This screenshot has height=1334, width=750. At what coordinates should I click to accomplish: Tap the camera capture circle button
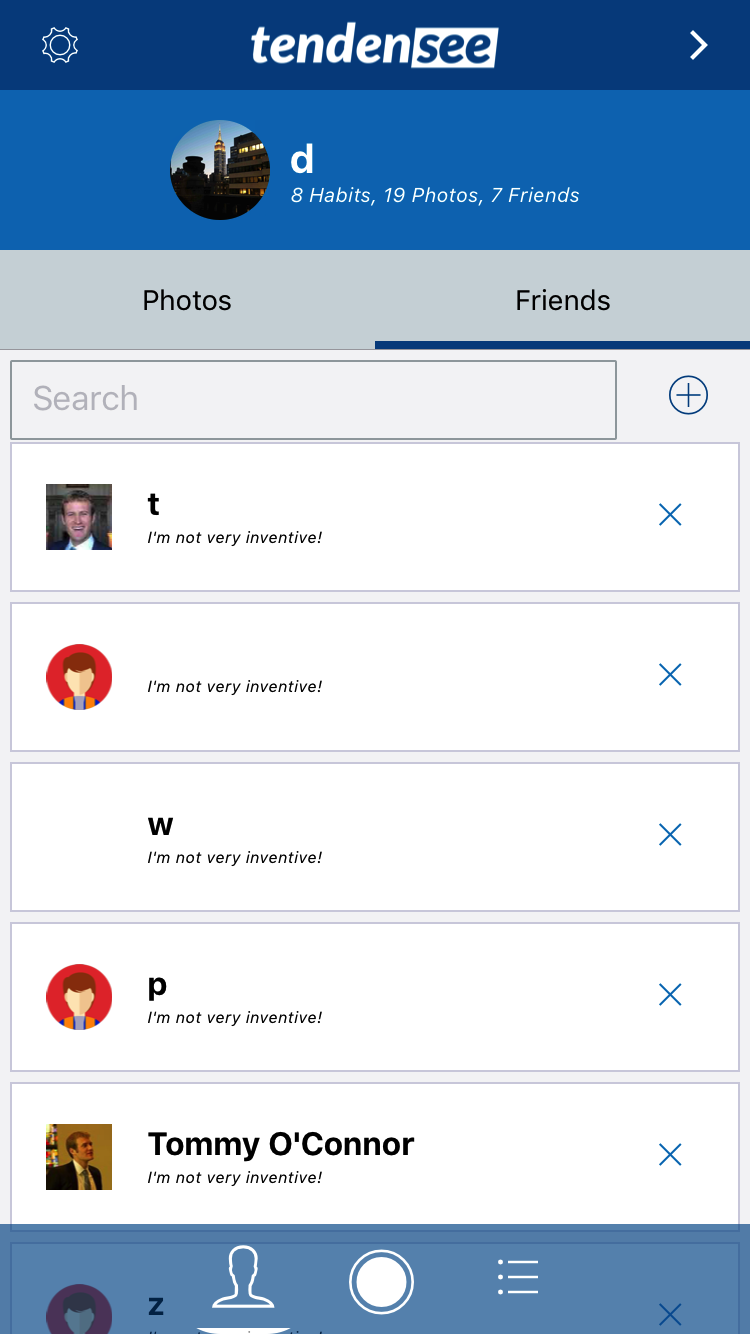(x=381, y=1281)
